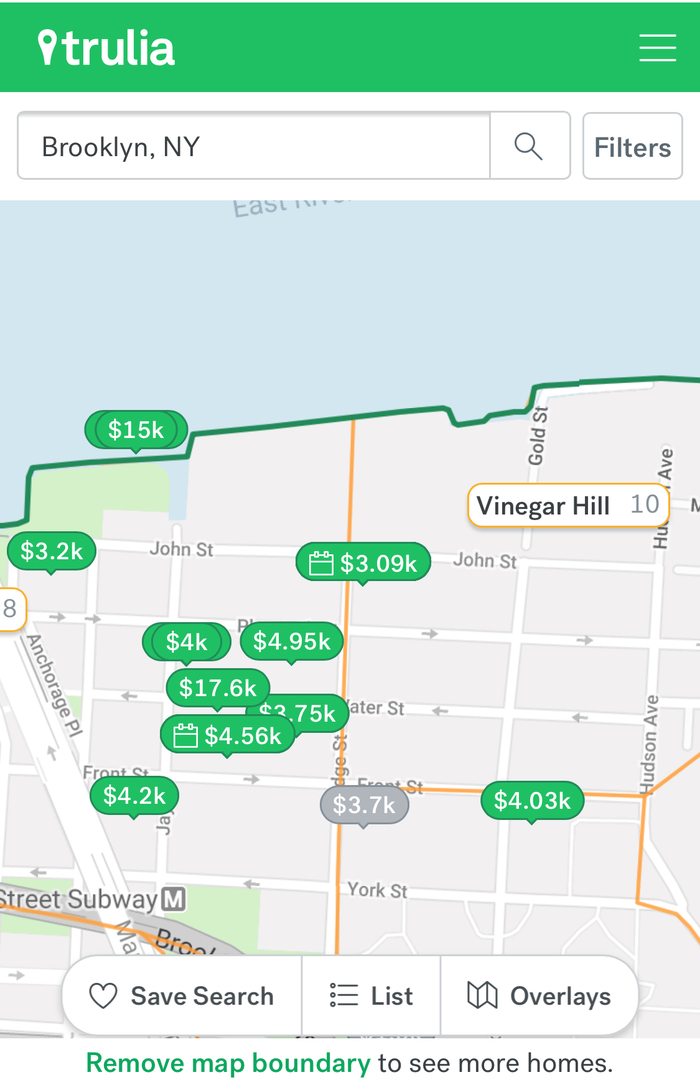Tap the $4.56k listing marker
This screenshot has height=1080, width=700.
point(228,736)
